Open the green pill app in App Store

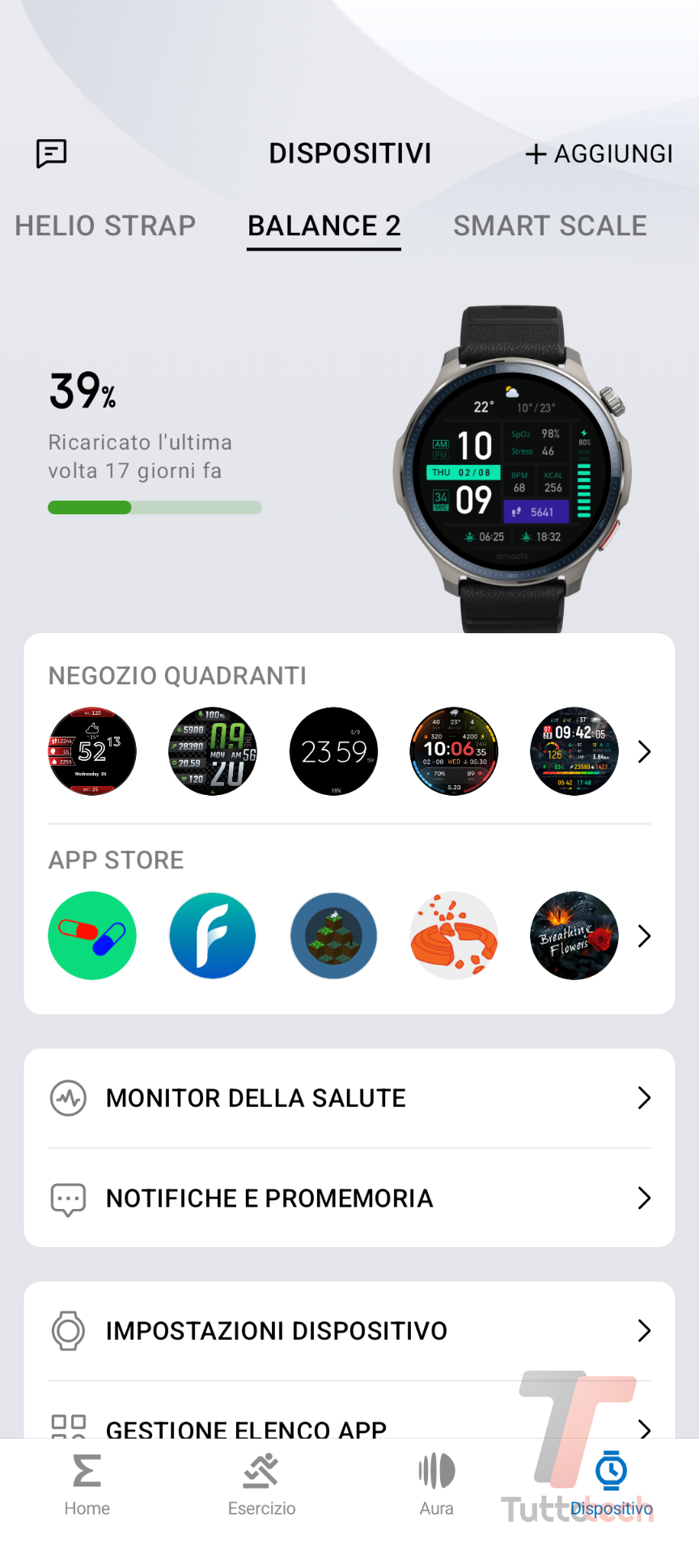[92, 936]
